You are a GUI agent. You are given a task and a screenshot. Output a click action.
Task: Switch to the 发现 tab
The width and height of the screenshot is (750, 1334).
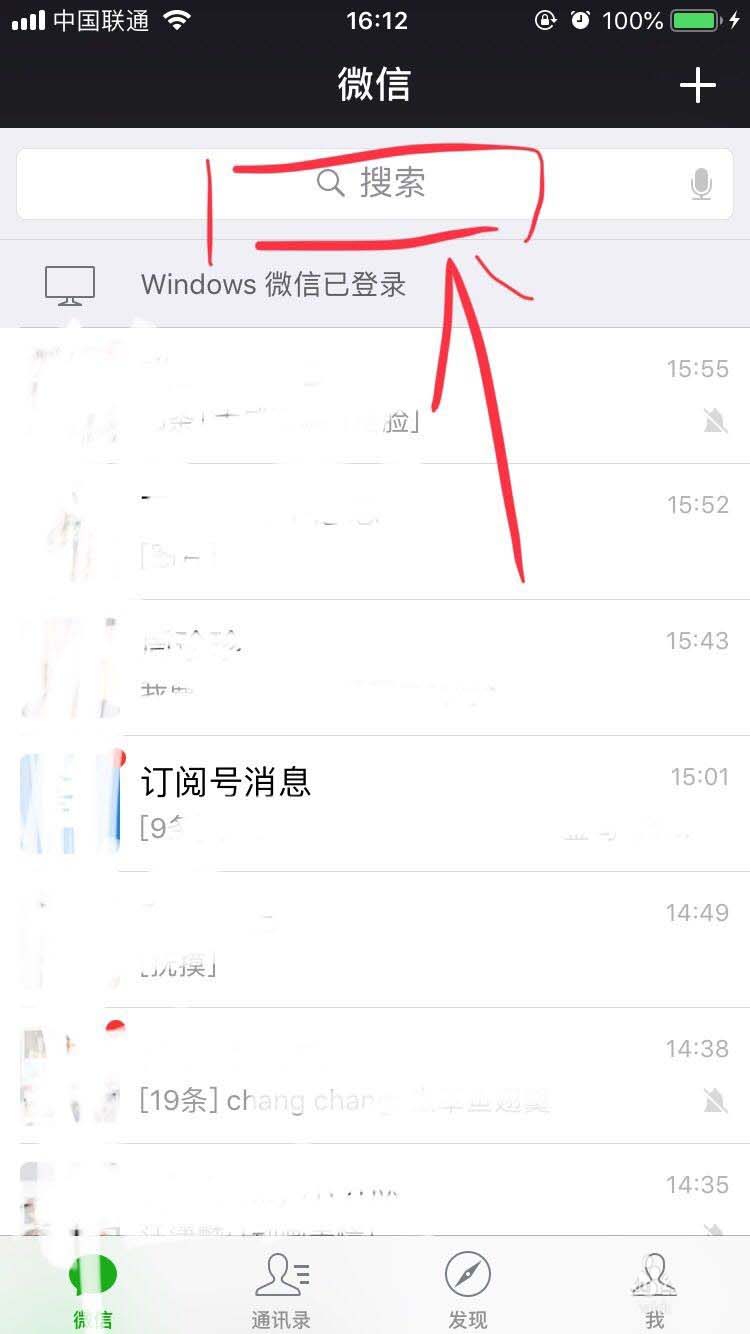[468, 1288]
